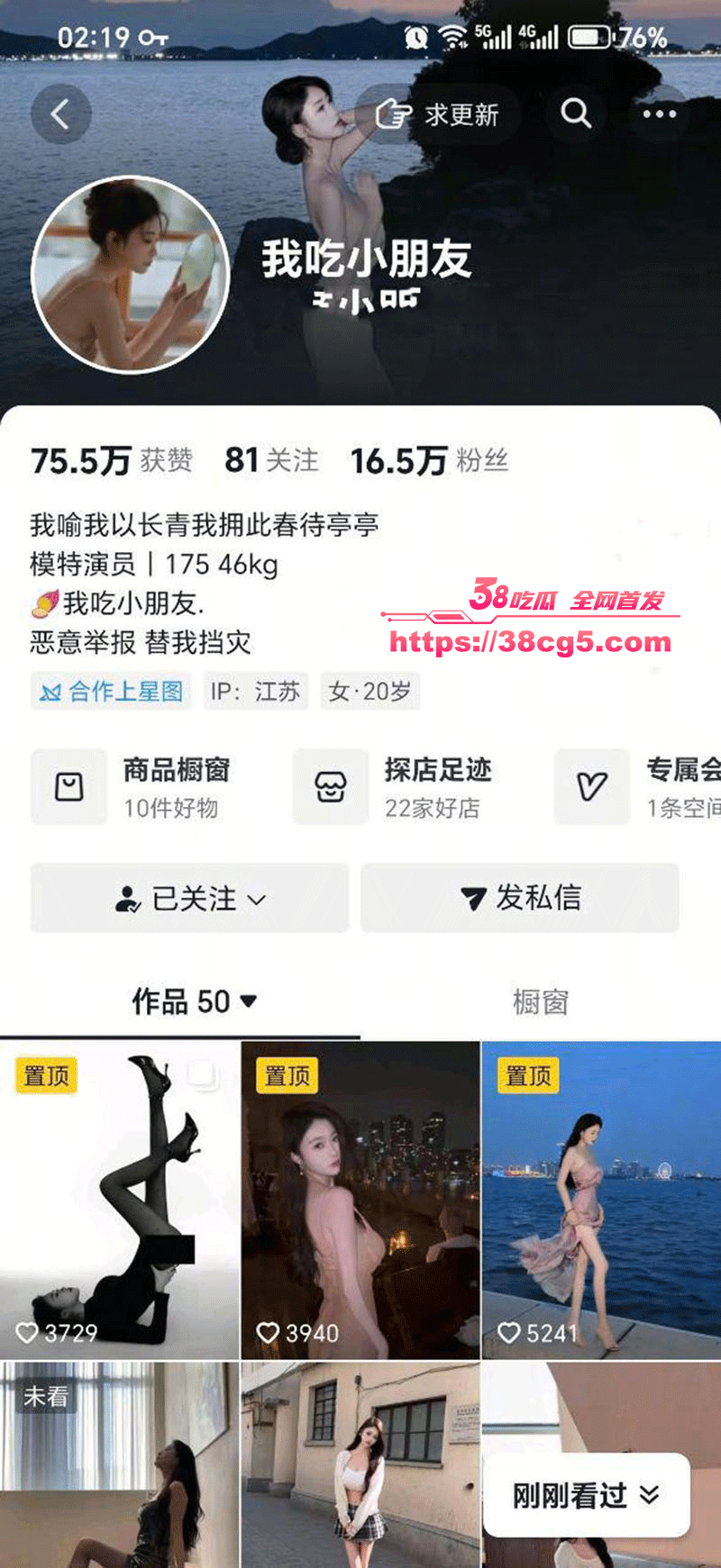The height and width of the screenshot is (1568, 721).
Task: Open the three-dot more options menu
Action: (x=659, y=114)
